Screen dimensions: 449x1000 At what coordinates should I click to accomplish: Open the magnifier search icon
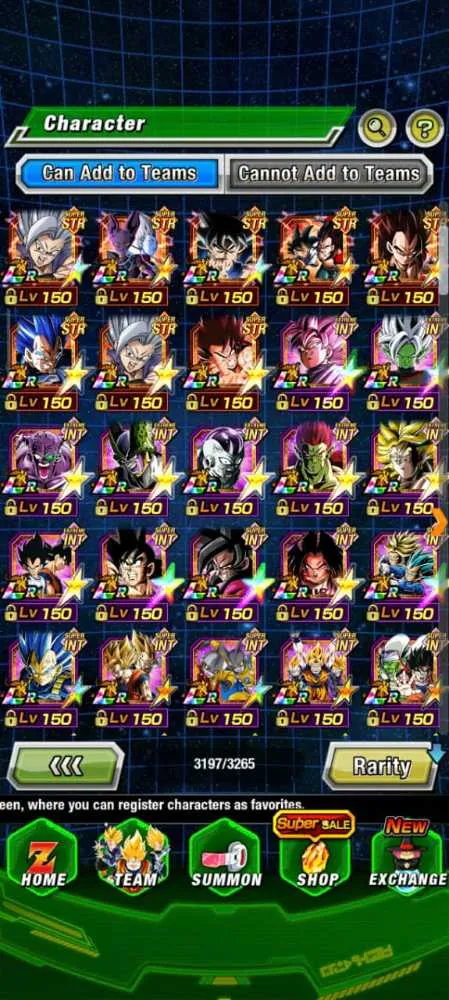point(377,128)
